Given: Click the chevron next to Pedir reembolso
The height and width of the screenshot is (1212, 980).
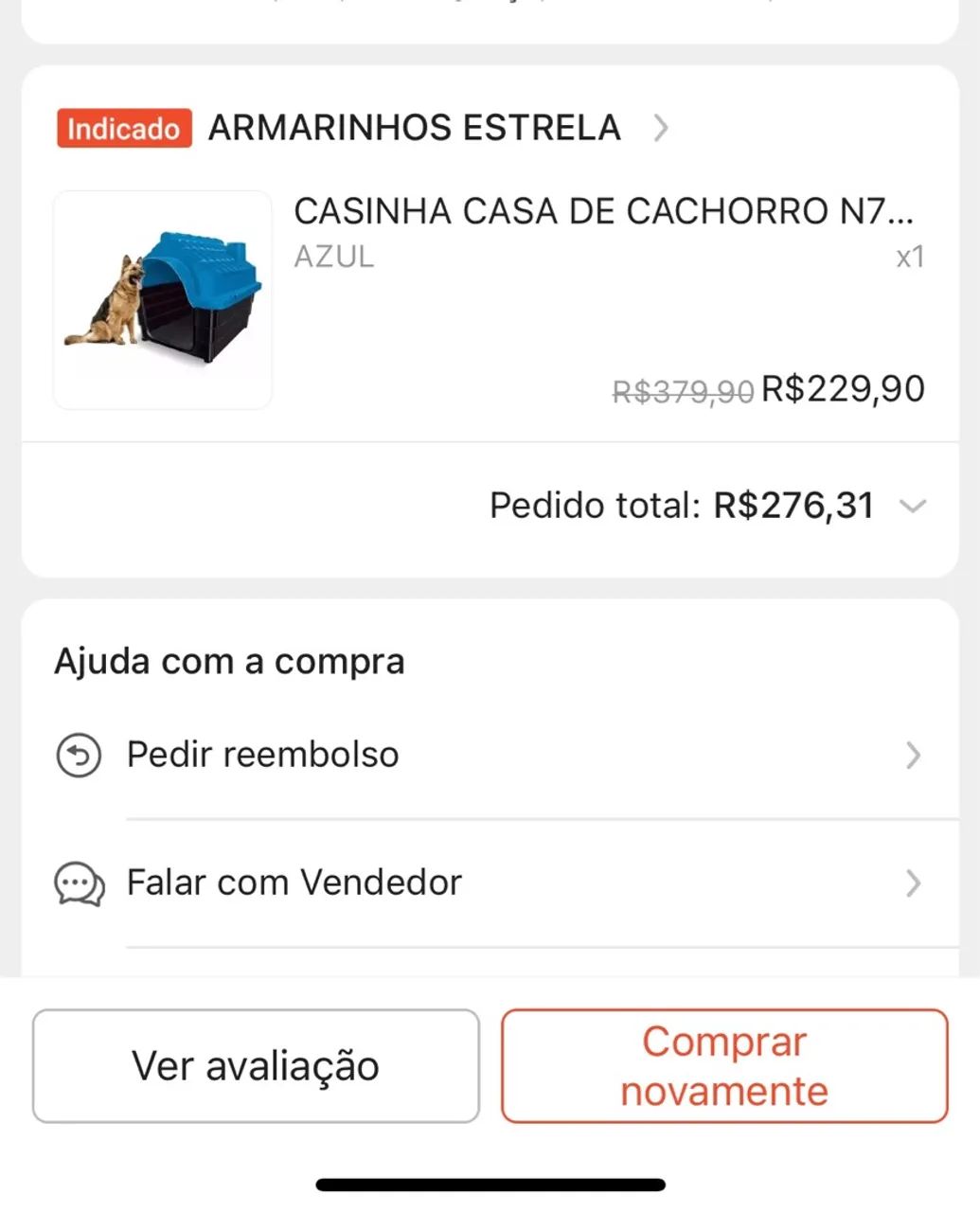Looking at the screenshot, I should (x=912, y=755).
